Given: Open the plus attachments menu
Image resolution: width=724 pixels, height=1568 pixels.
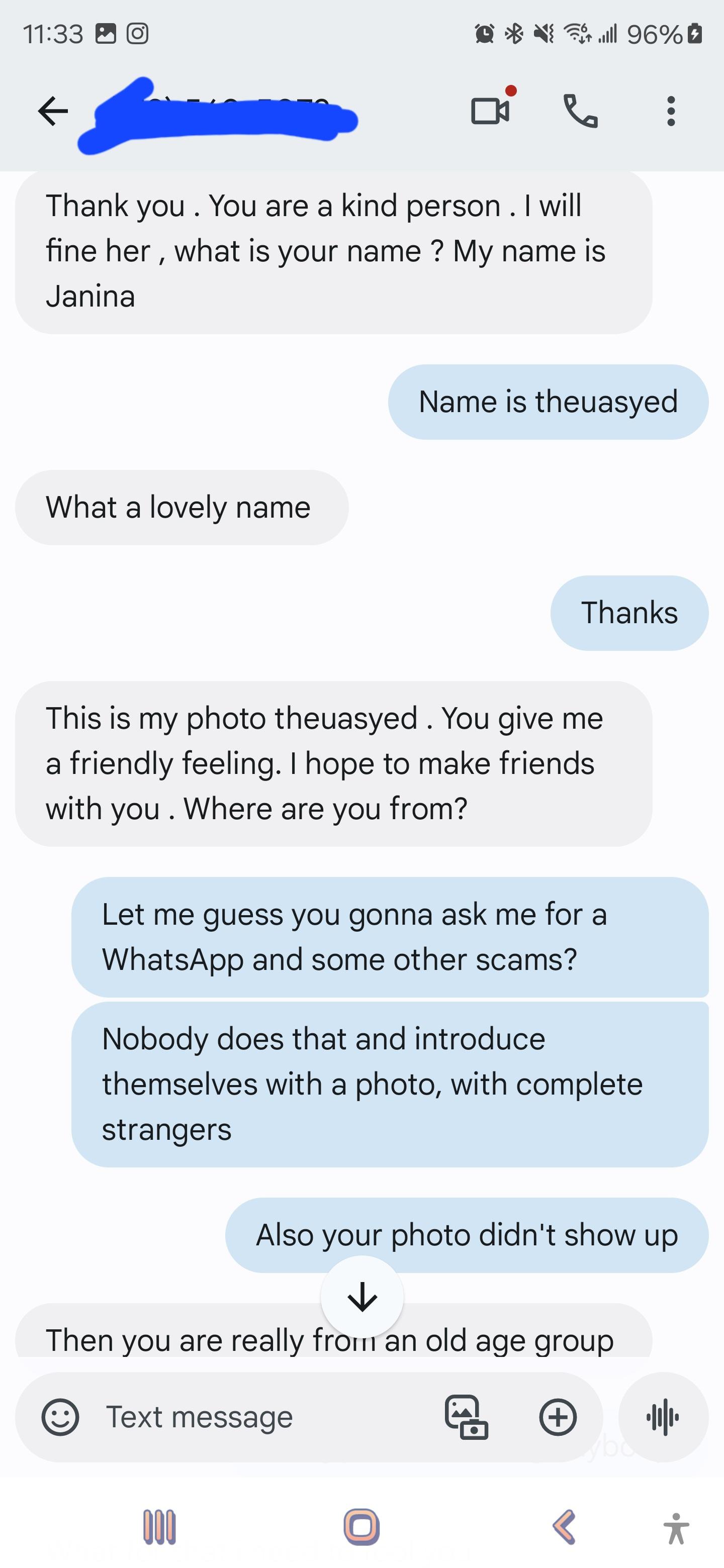Looking at the screenshot, I should (558, 1417).
